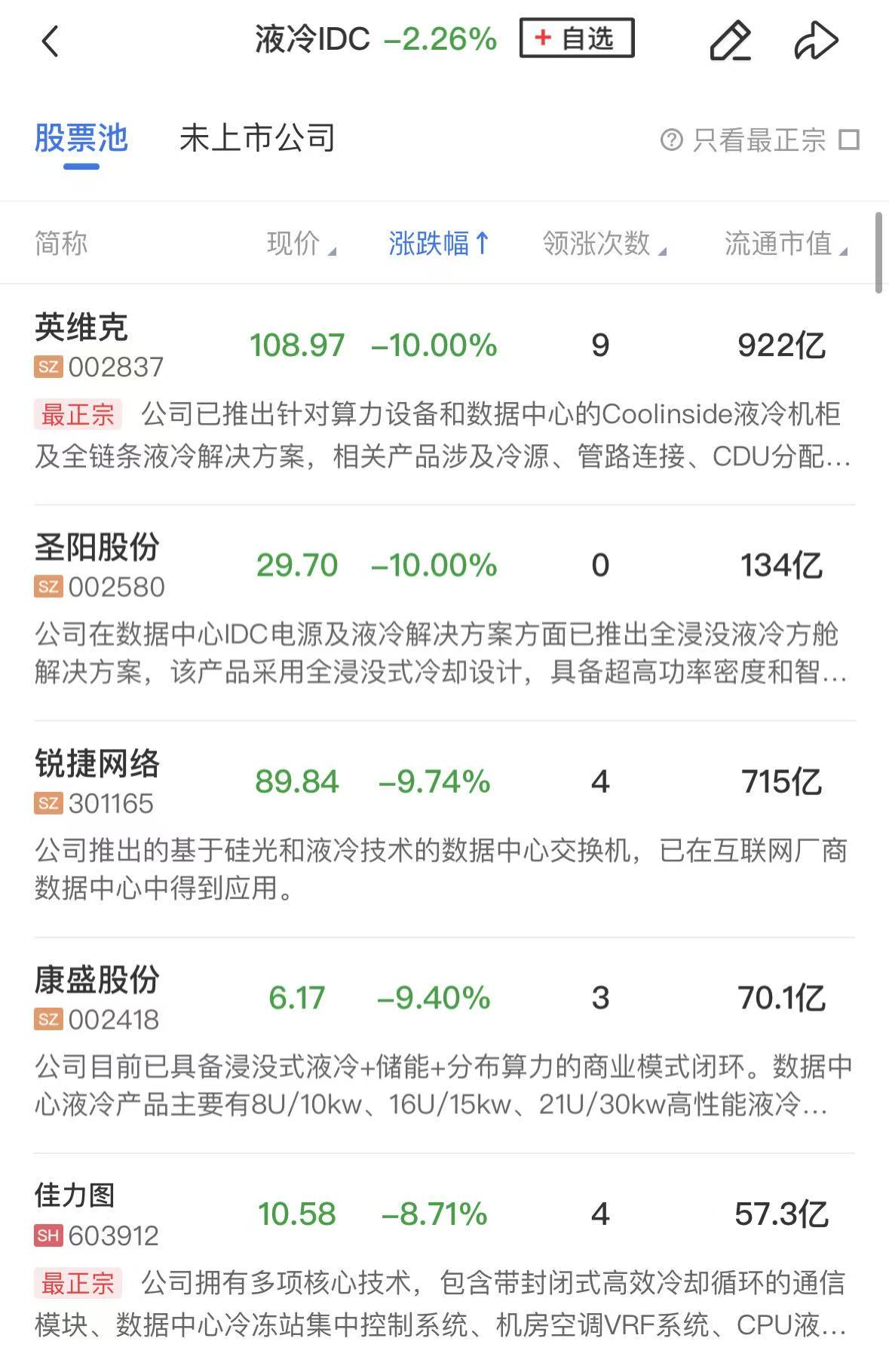Viewport: 889px width, 1372px height.
Task: Select the 康盛股份 stock entry
Action: click(x=97, y=981)
